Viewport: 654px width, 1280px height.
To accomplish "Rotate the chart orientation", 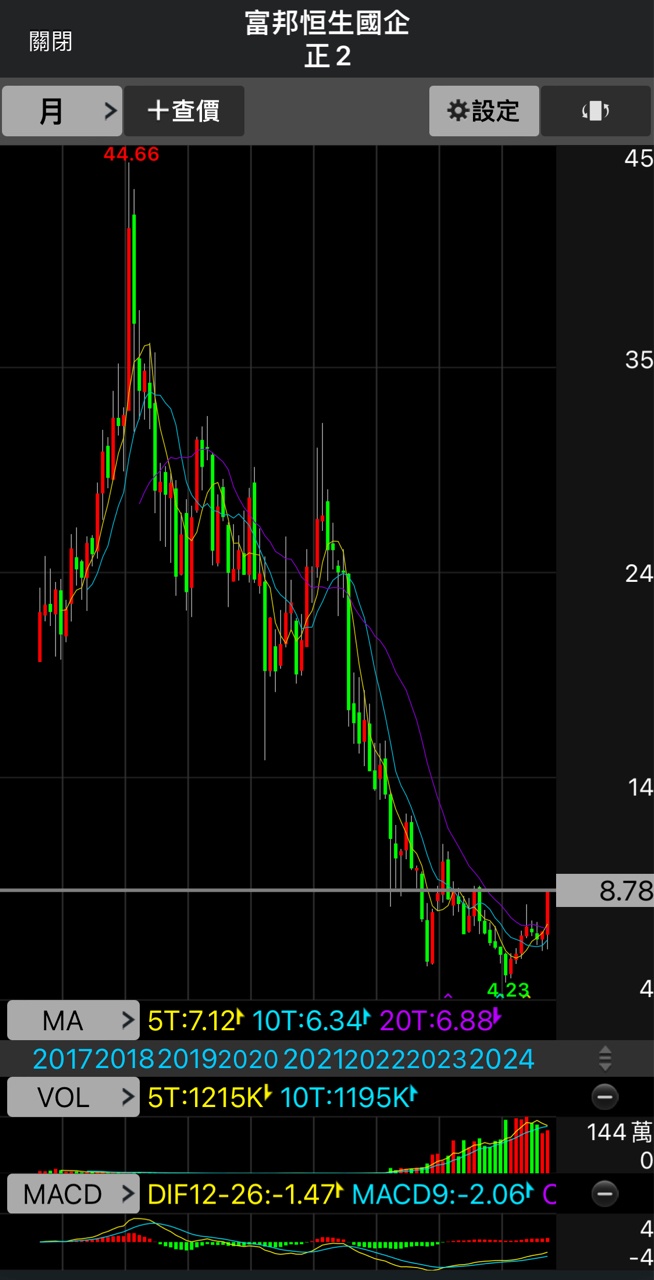I will [x=595, y=111].
